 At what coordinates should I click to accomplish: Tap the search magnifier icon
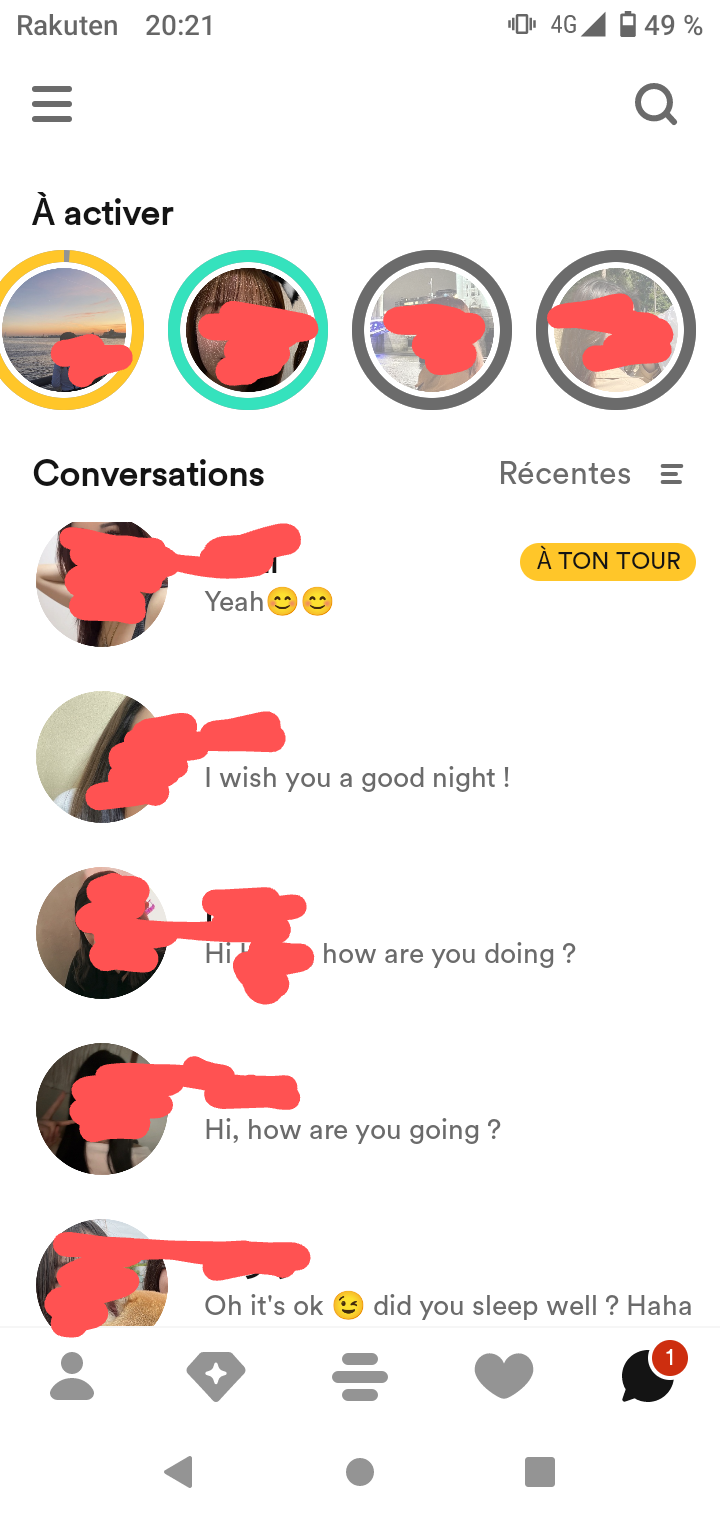point(656,105)
